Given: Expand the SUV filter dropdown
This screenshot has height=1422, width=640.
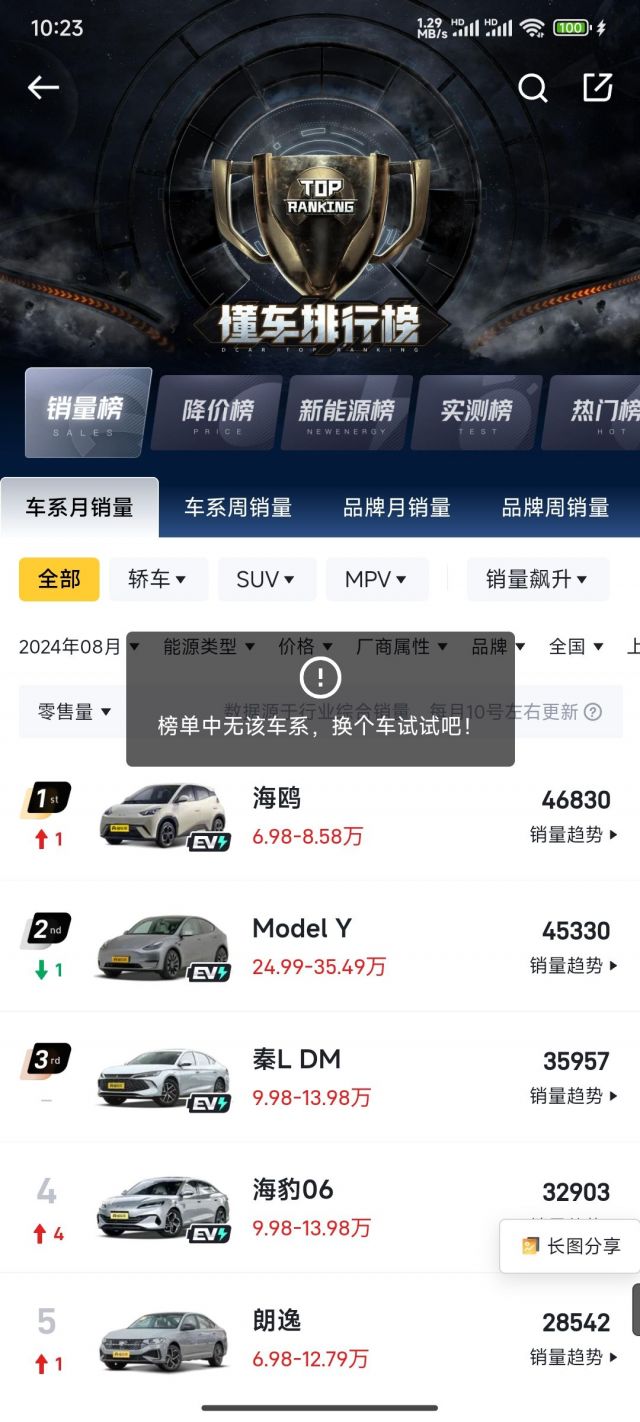Looking at the screenshot, I should coord(266,579).
